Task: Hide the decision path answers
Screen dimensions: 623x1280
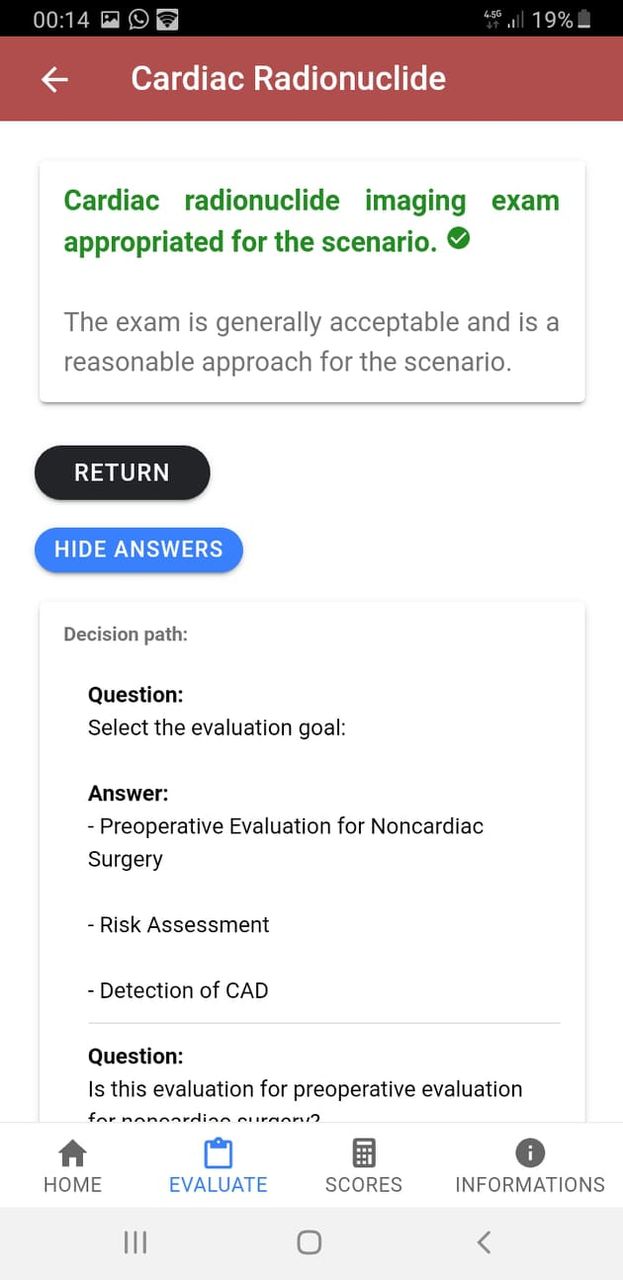Action: (139, 550)
